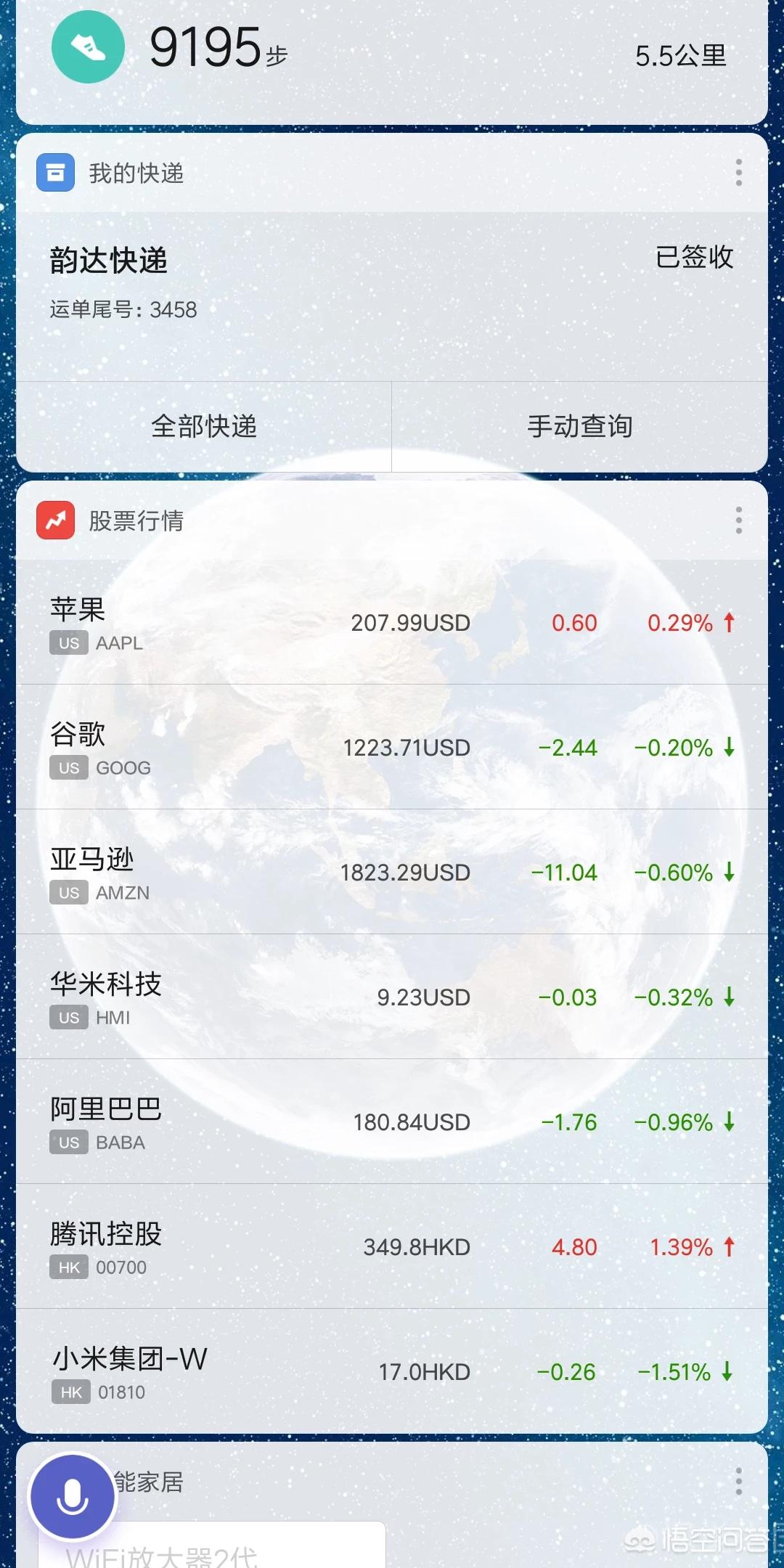Open the overflow menu of 我的快递 card

[x=738, y=173]
